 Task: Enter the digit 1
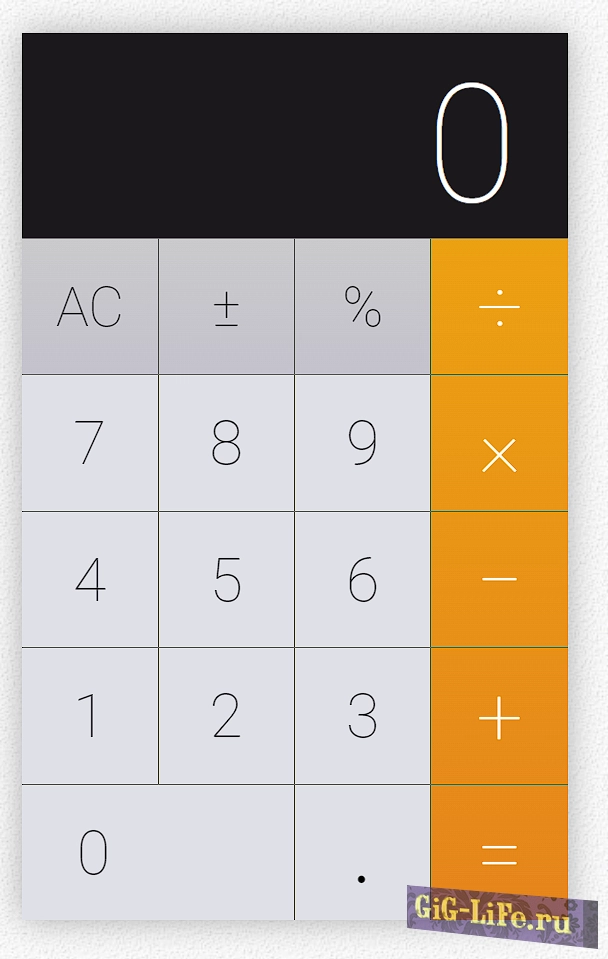[x=90, y=716]
